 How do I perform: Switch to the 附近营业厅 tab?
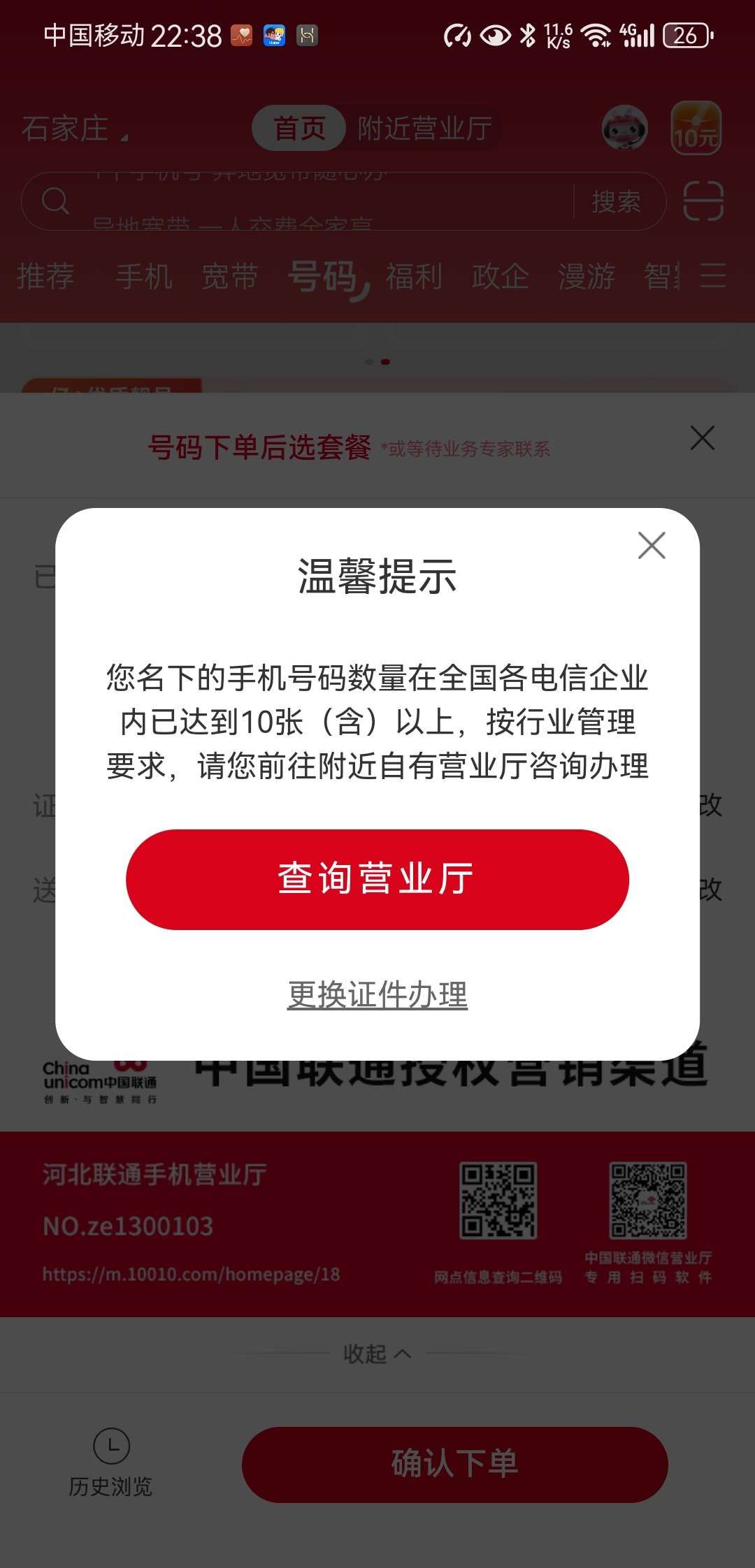[x=425, y=128]
